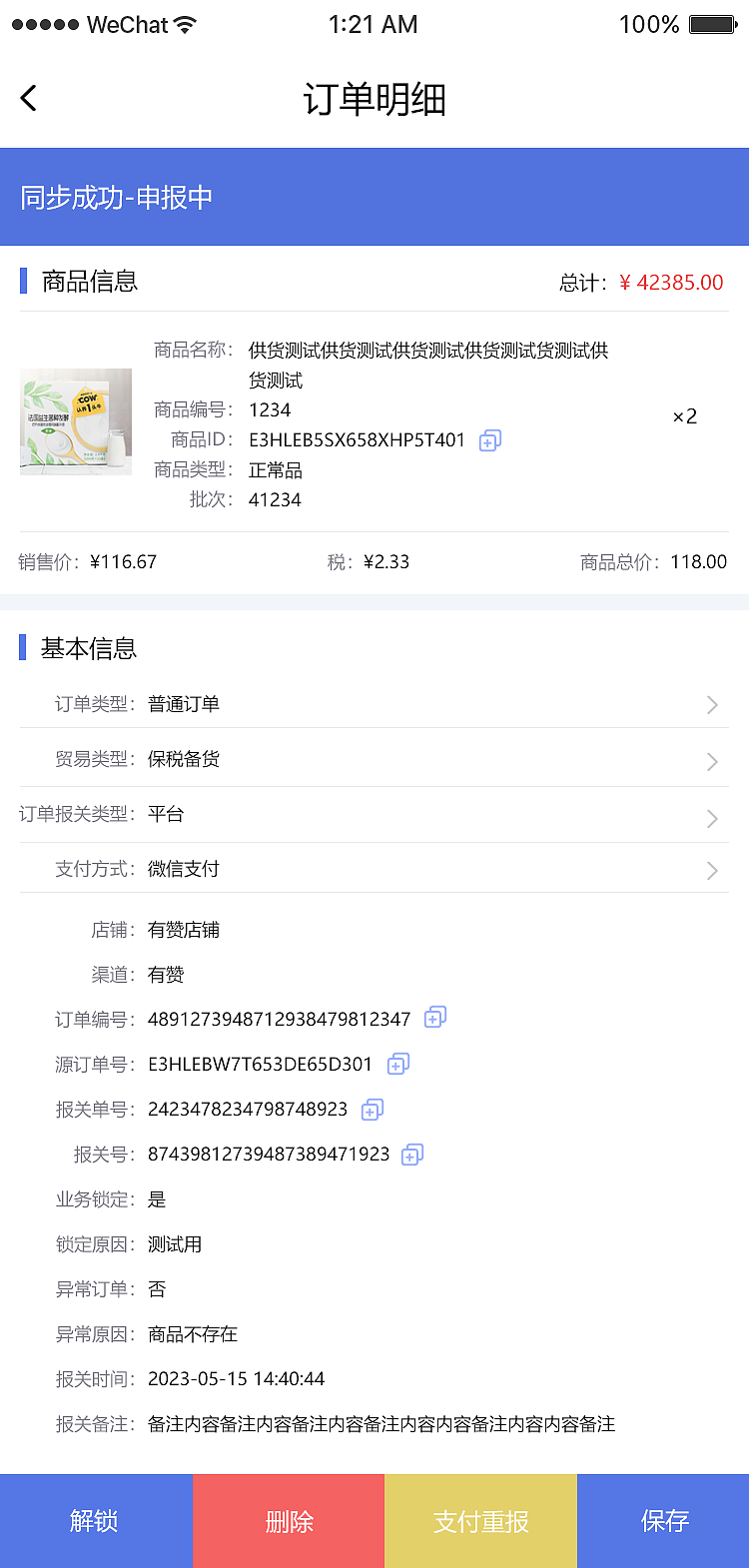
Task: Tap the red 删除 button
Action: coord(289,1520)
